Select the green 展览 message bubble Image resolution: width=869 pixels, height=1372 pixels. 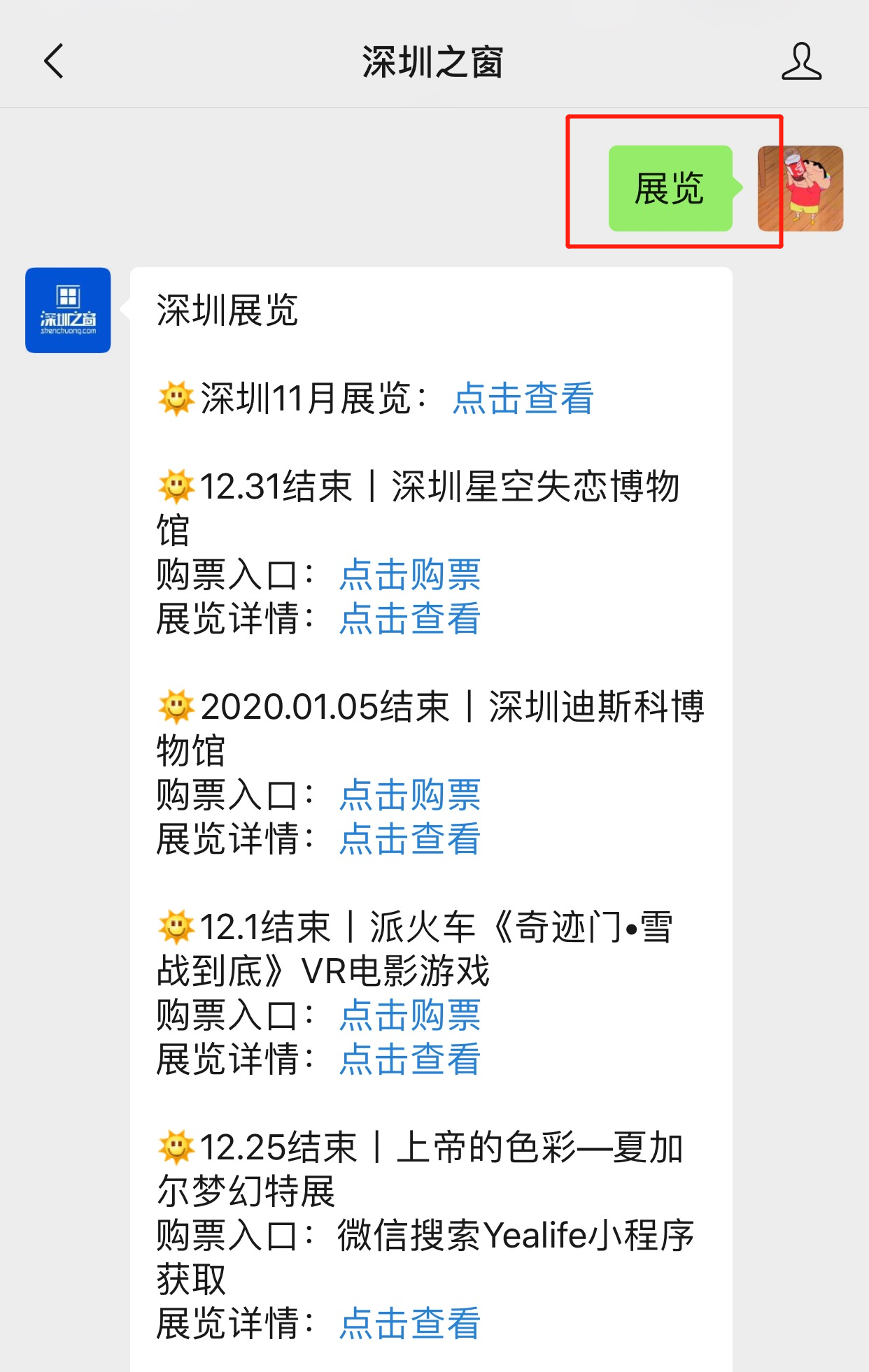(x=670, y=186)
